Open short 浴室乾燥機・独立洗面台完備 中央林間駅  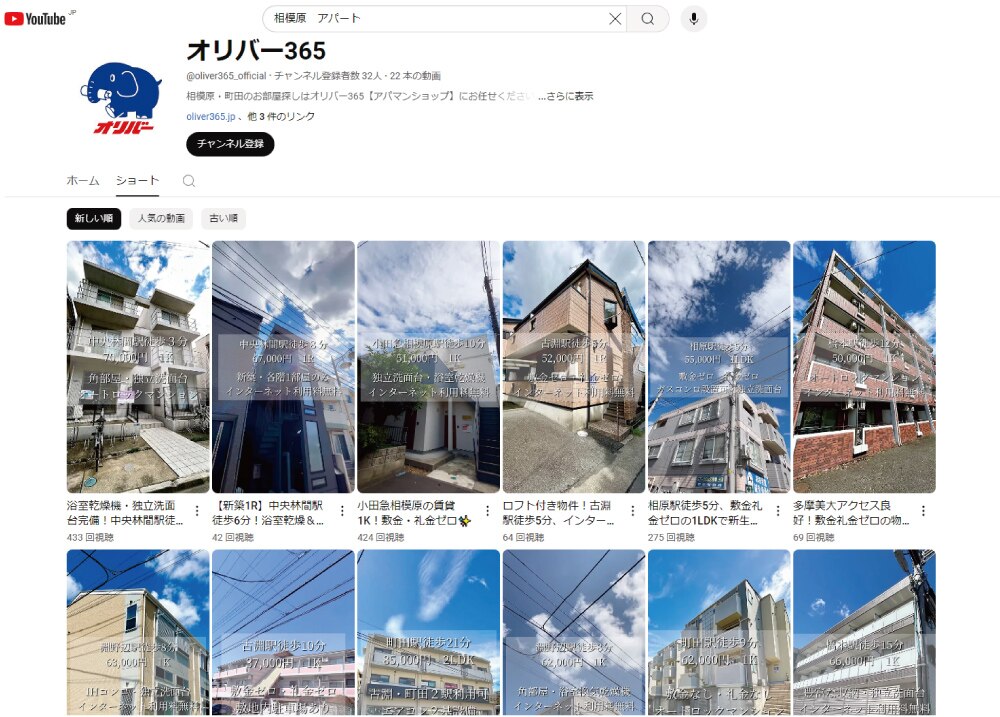point(138,367)
